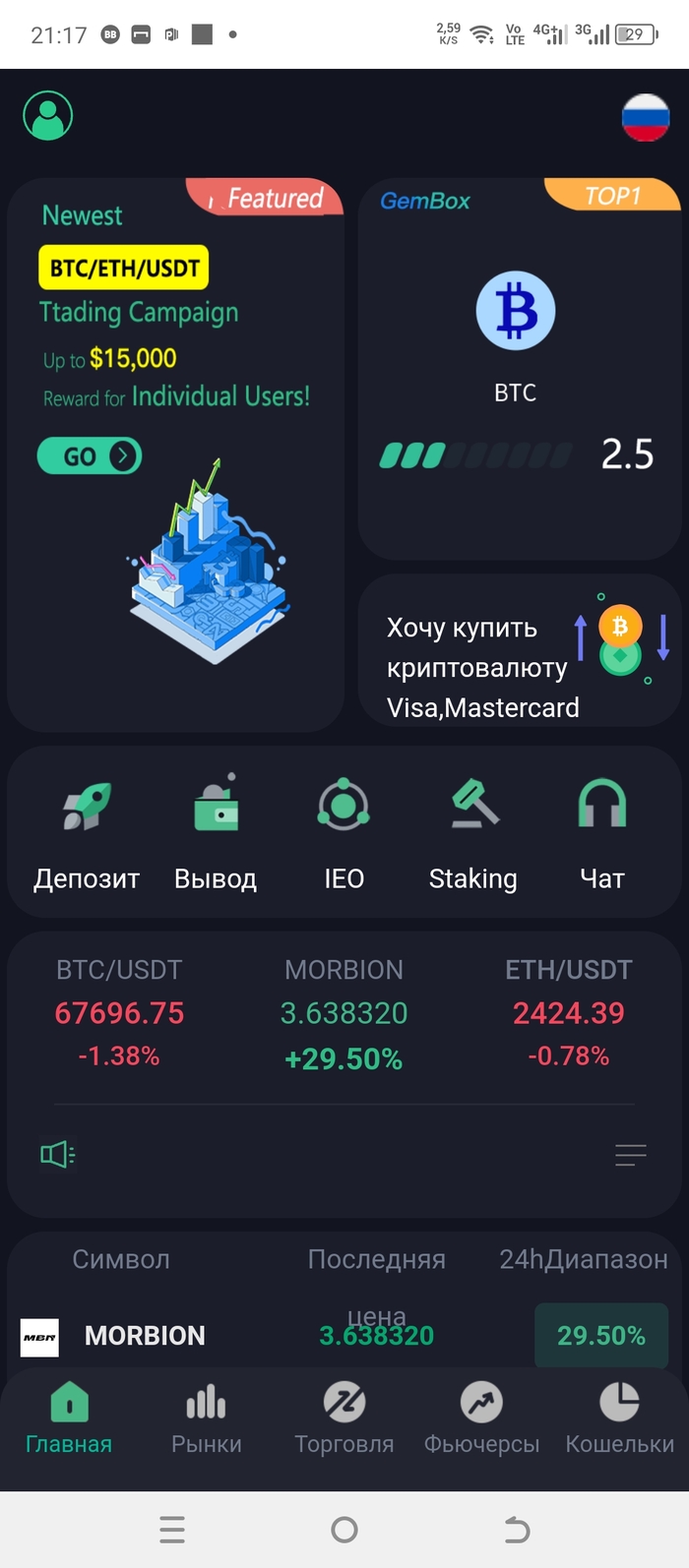
Task: View MORBION ticker at 3.638320
Action: (344, 1013)
